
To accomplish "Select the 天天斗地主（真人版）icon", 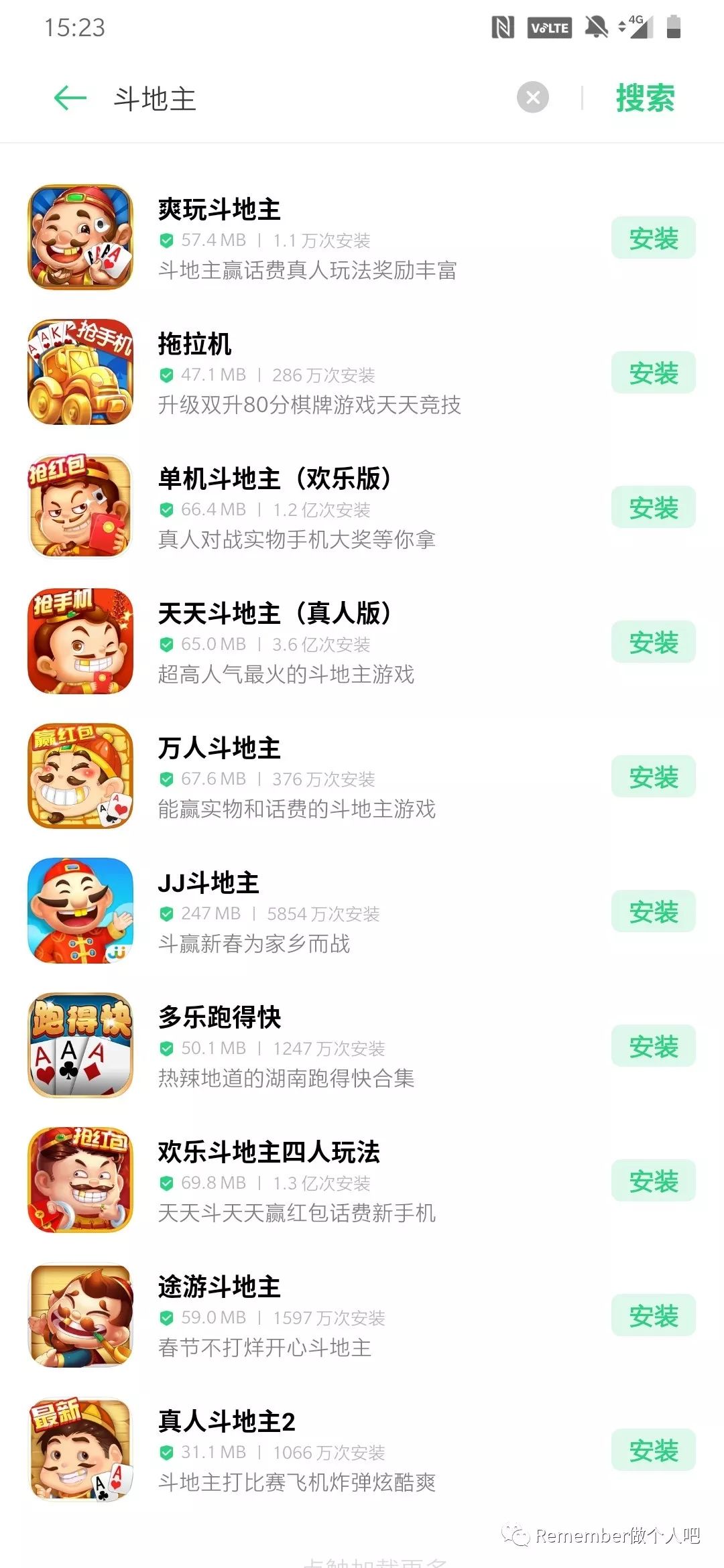I will [x=80, y=641].
